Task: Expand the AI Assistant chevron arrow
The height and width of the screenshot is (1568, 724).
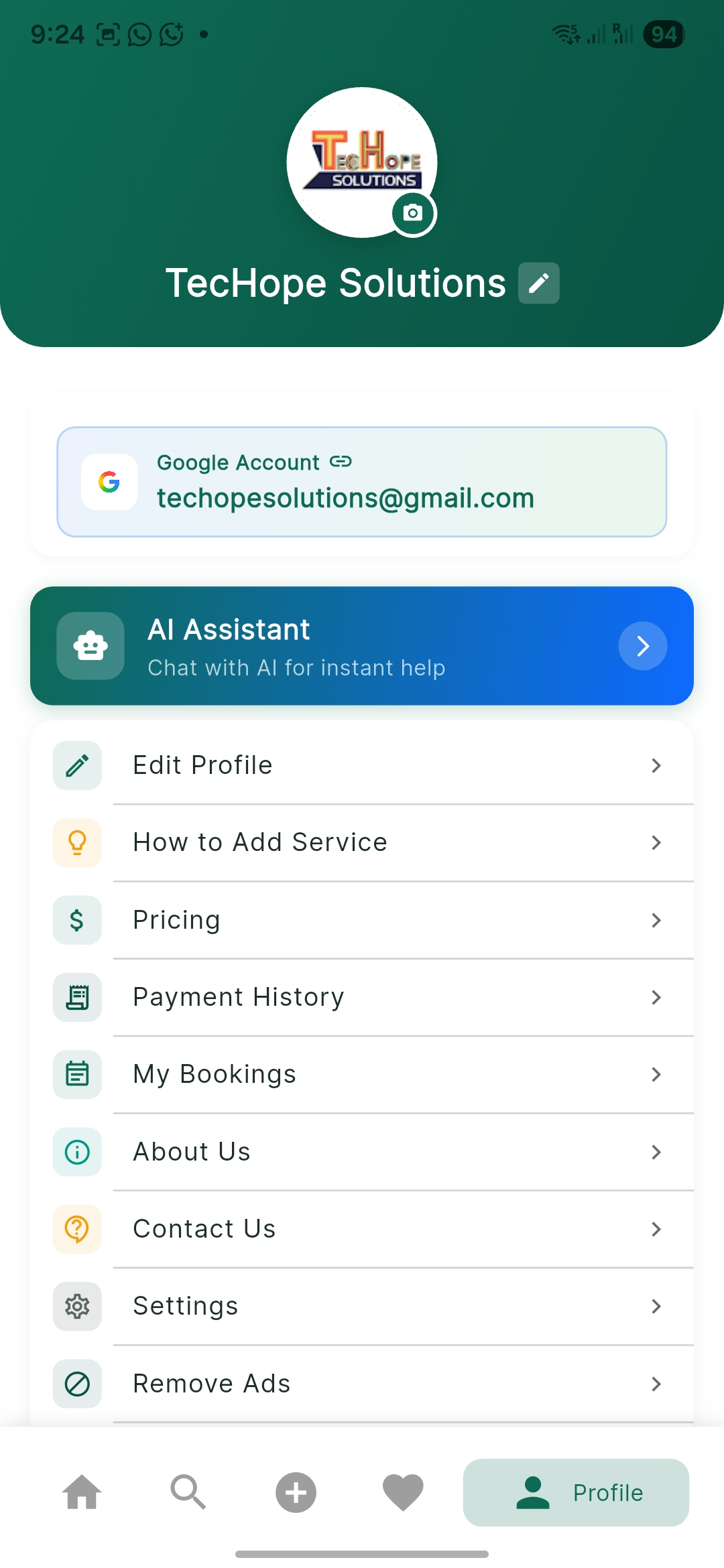Action: click(x=642, y=646)
